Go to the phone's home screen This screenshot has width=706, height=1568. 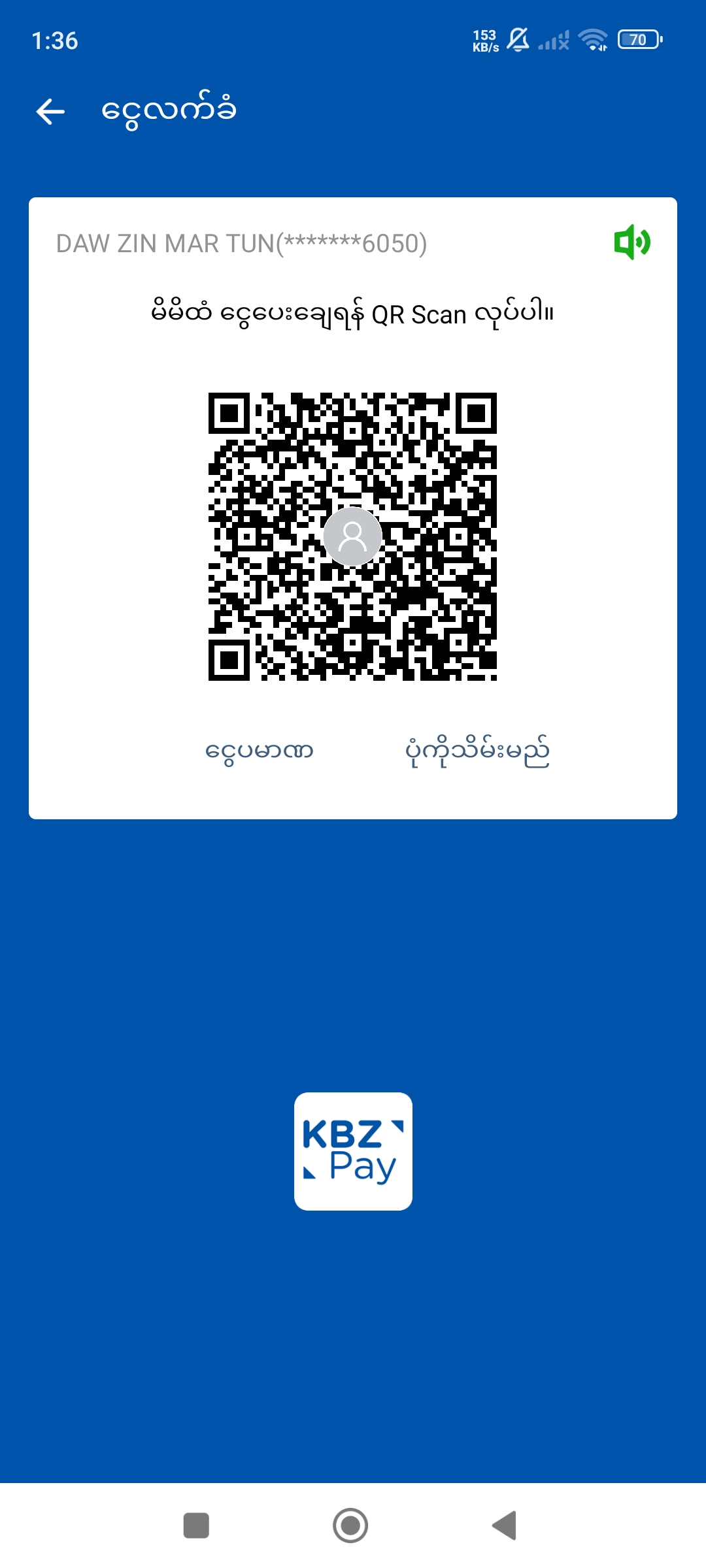[x=350, y=1526]
